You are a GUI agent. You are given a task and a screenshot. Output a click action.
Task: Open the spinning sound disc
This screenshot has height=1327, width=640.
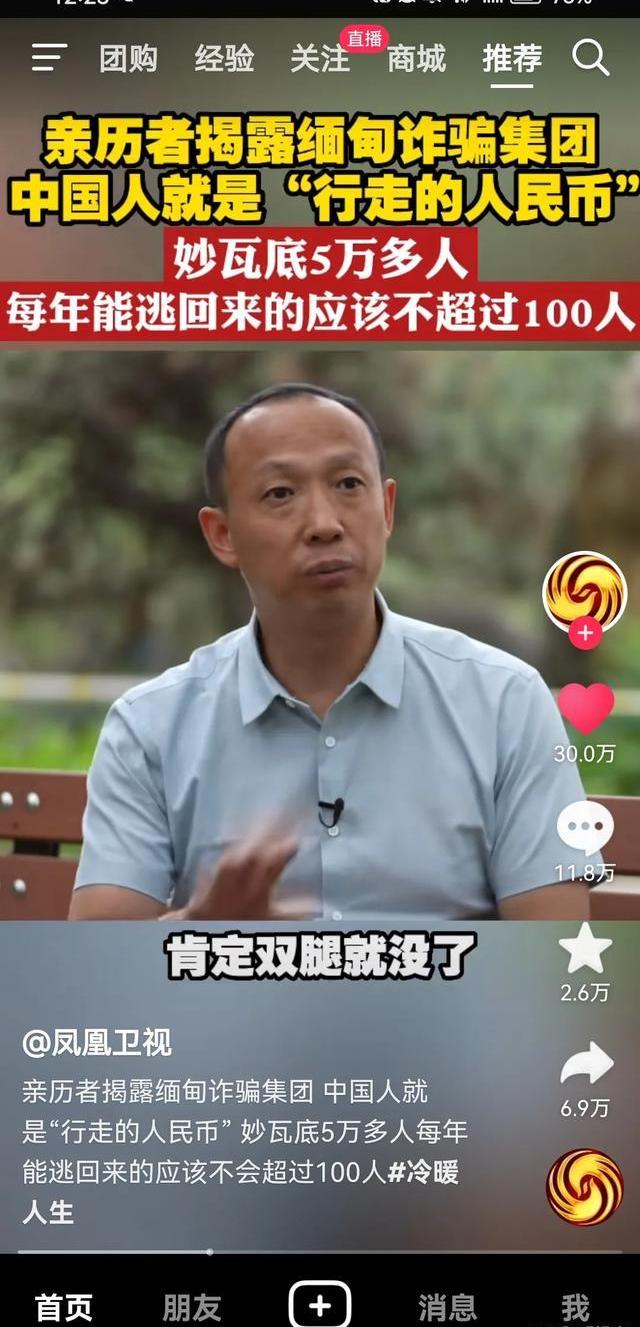[585, 1187]
